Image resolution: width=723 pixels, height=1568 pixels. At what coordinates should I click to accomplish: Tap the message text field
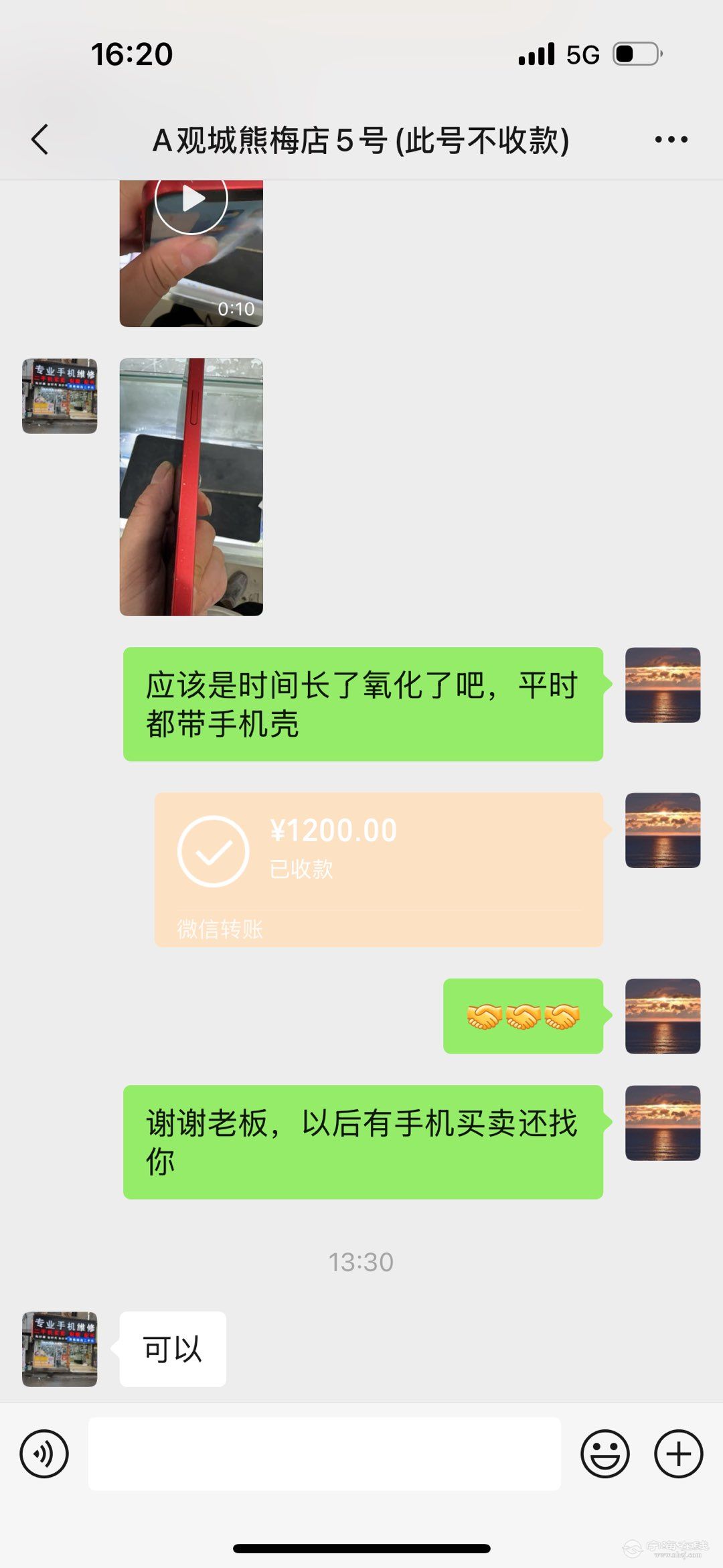click(325, 1454)
